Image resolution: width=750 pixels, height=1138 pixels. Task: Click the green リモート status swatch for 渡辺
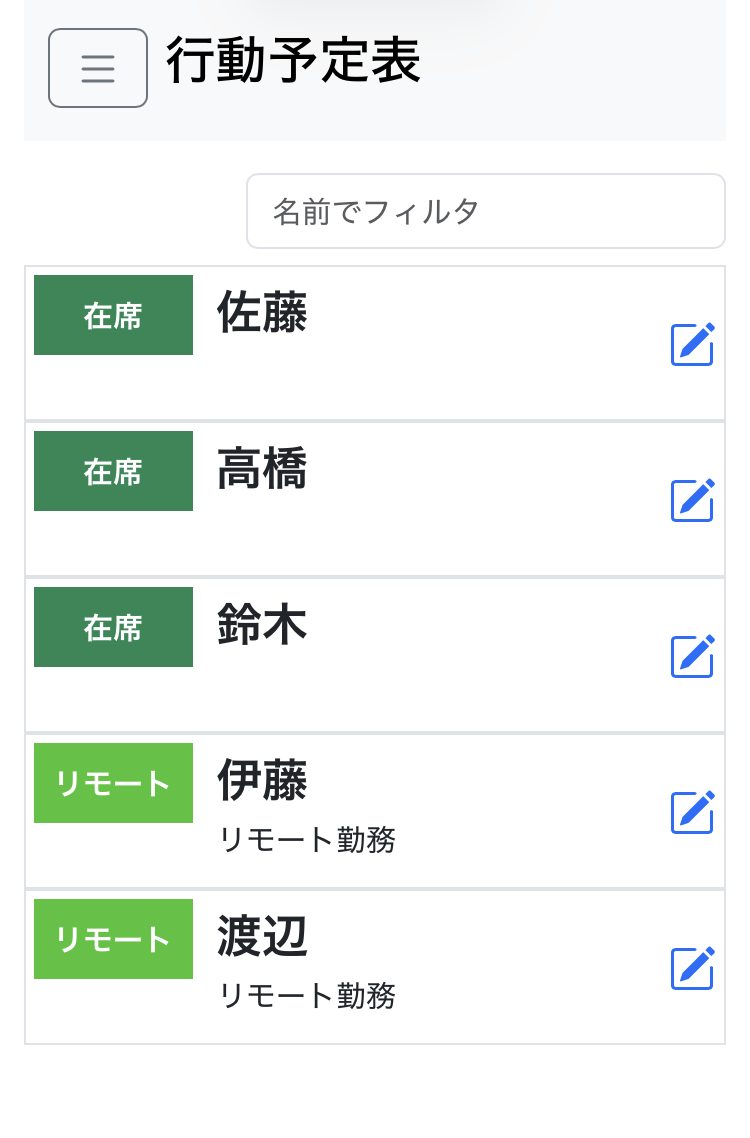[x=113, y=939]
